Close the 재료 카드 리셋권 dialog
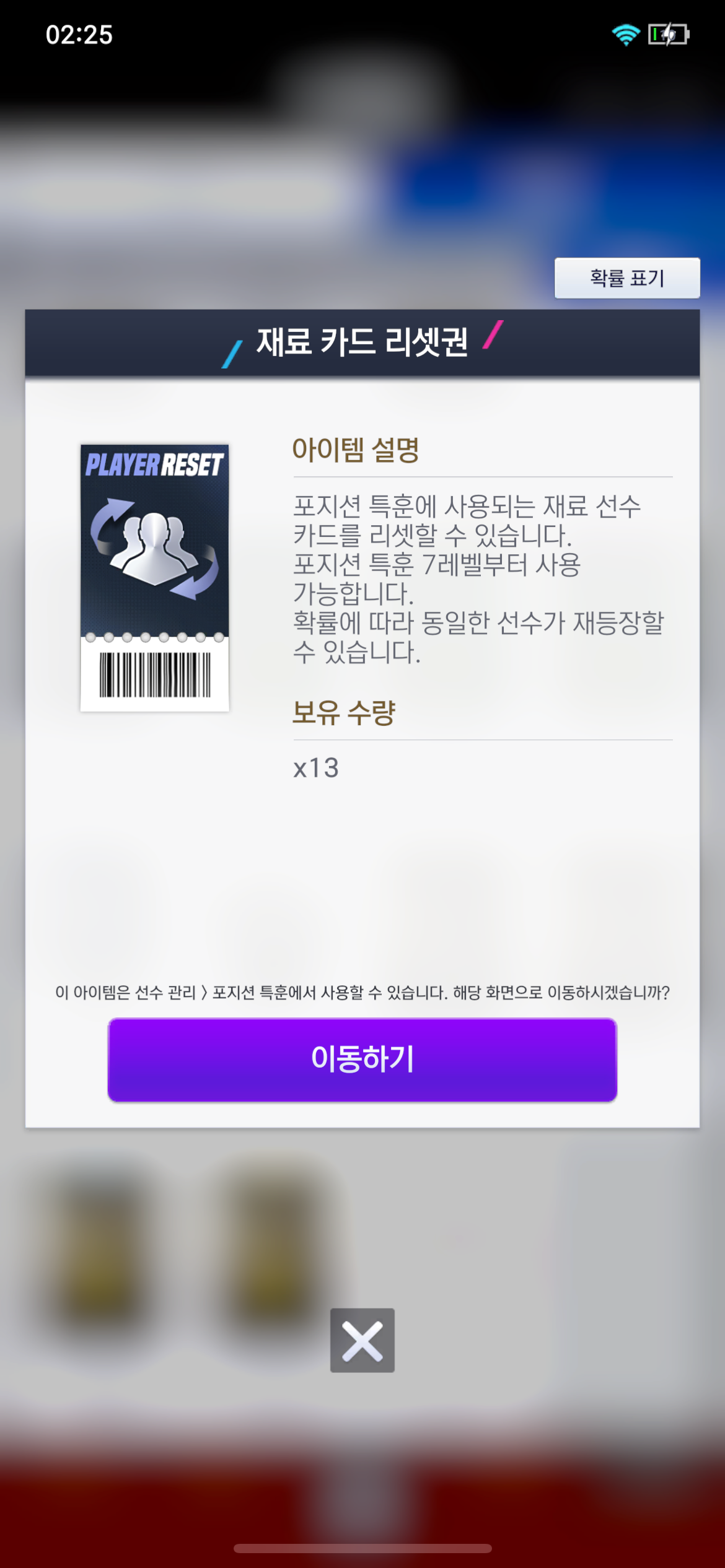725x1568 pixels. coord(362,1340)
